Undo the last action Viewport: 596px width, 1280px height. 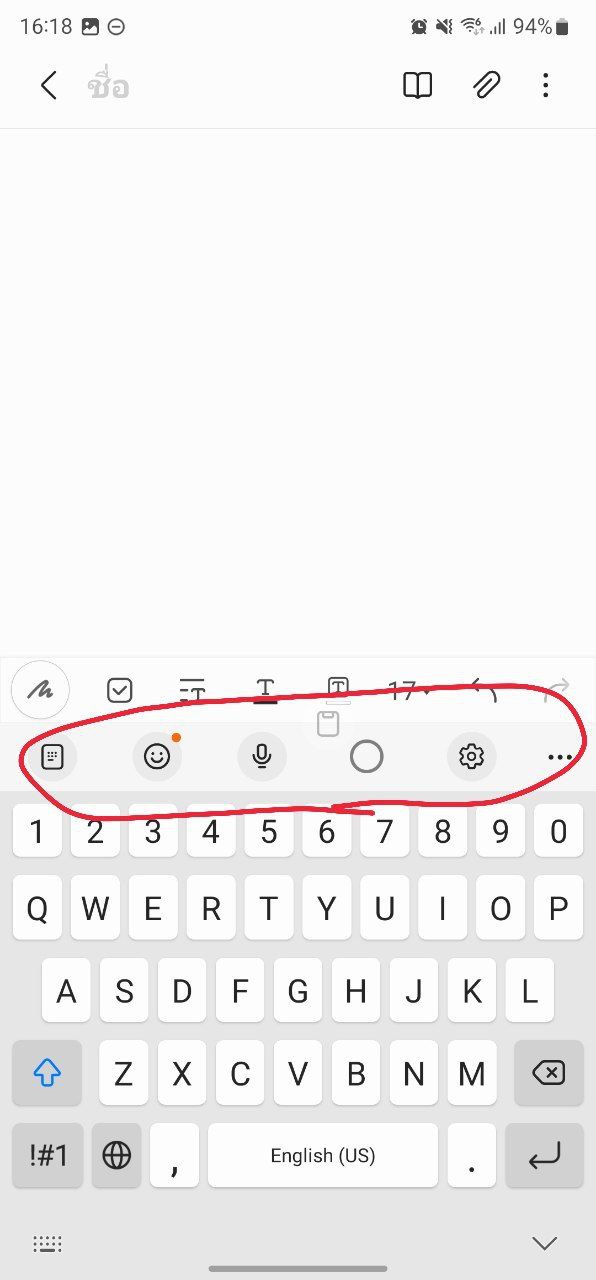[484, 690]
